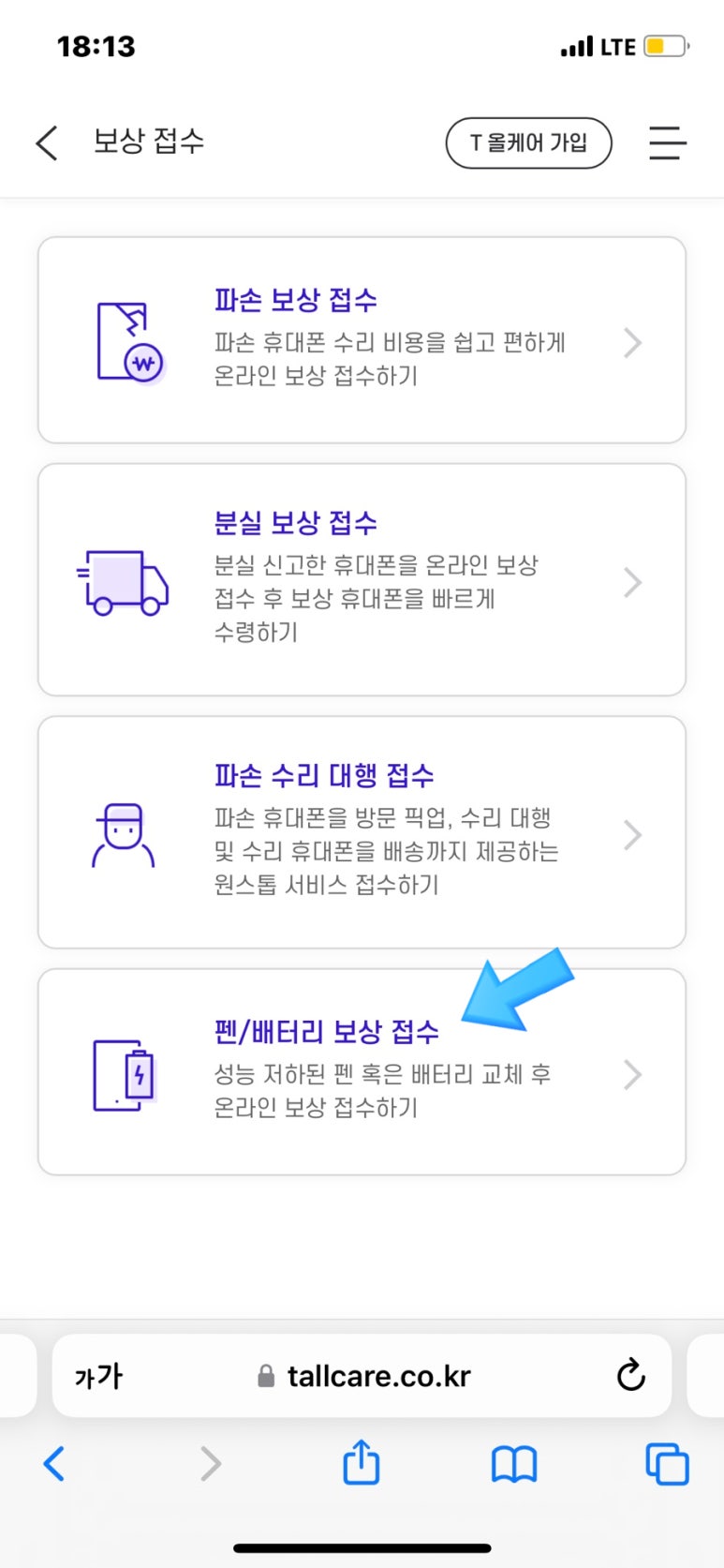This screenshot has width=724, height=1568.
Task: Tap the tallcare.co.kr address bar
Action: tap(375, 1376)
